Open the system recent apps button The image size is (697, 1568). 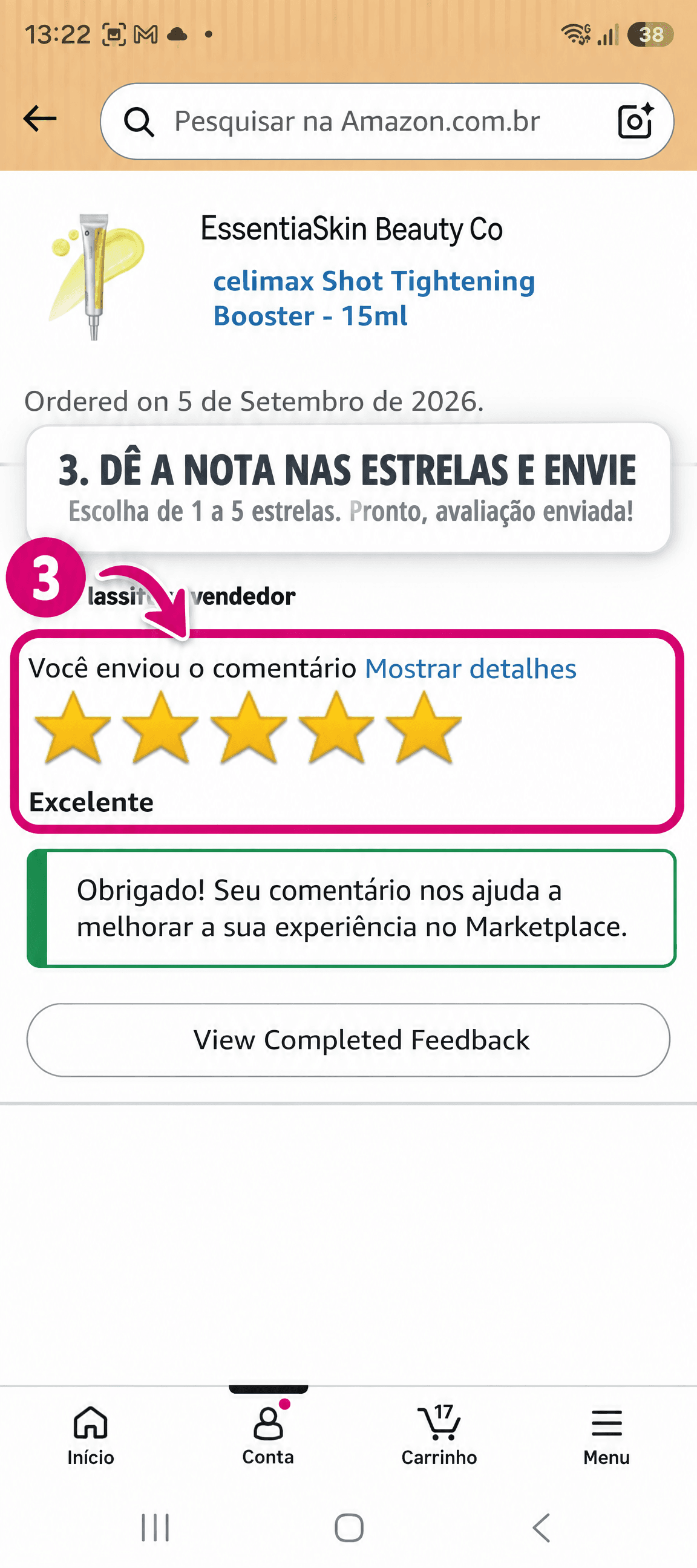coord(155,1527)
